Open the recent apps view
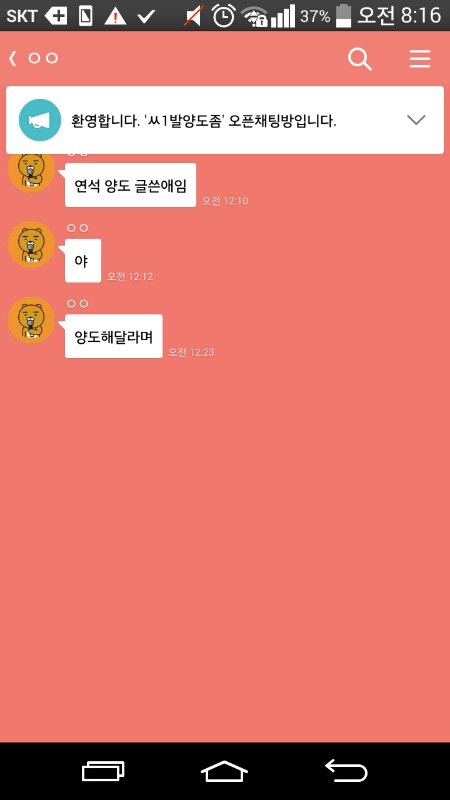Screen dimensions: 450x800 [103, 771]
